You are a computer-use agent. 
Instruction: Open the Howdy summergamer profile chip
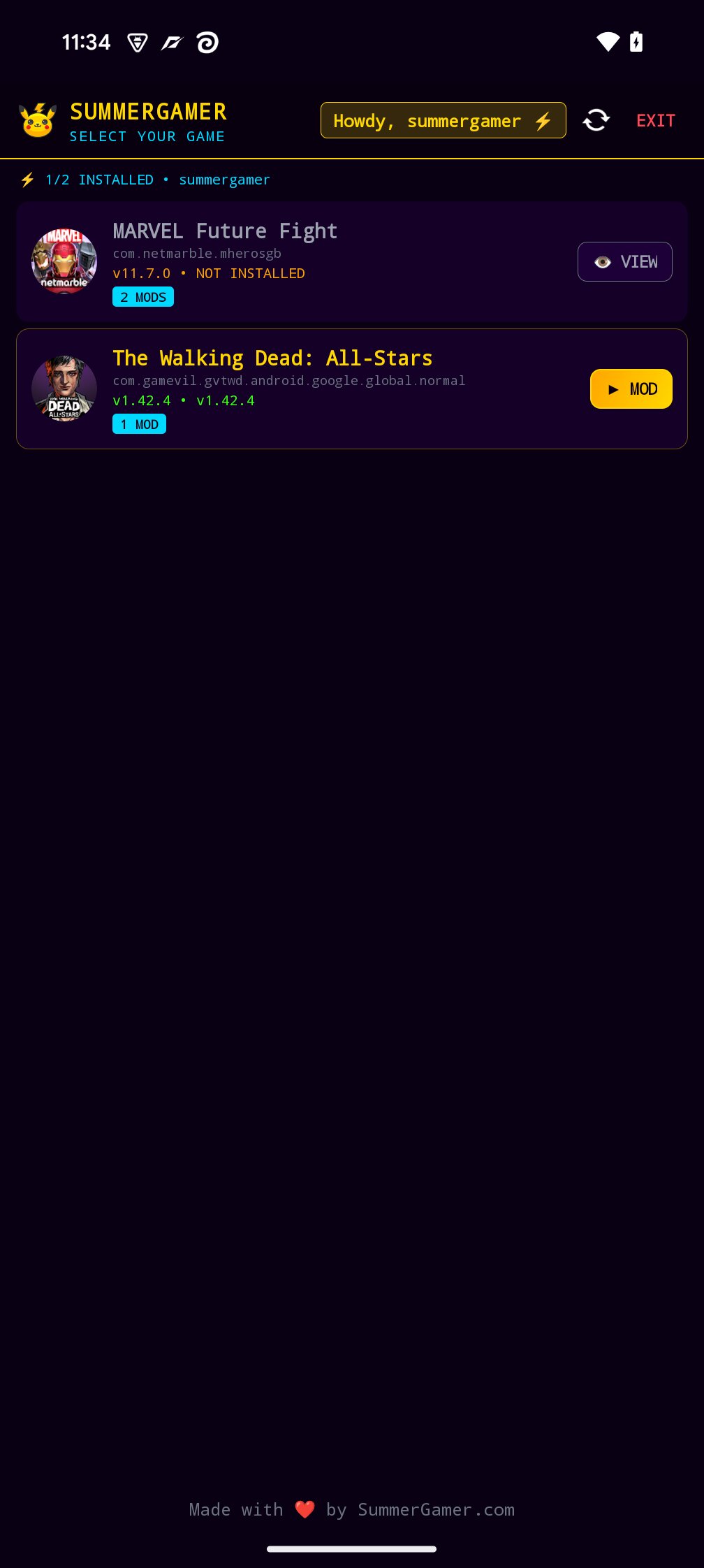(443, 120)
